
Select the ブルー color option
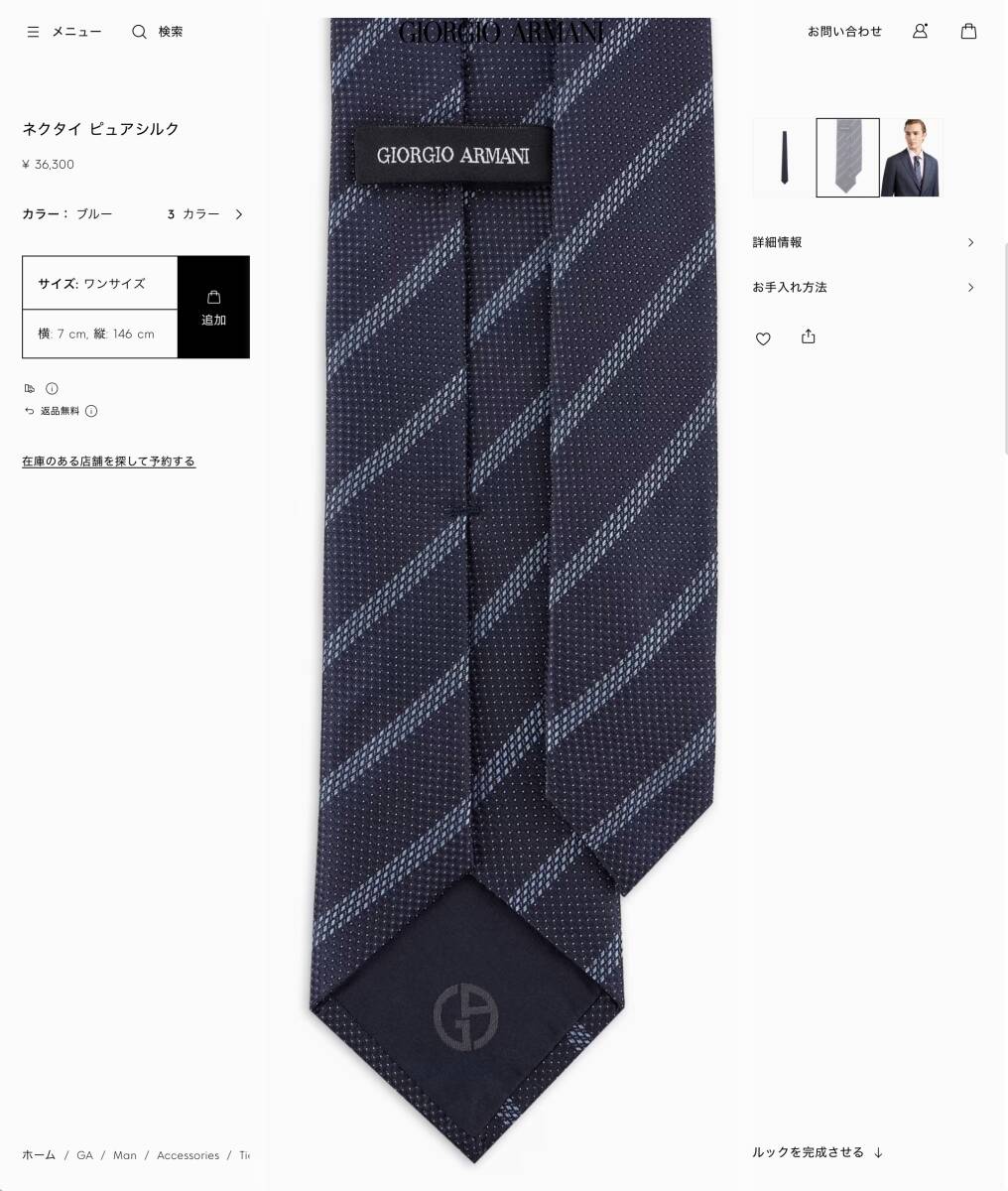point(95,213)
